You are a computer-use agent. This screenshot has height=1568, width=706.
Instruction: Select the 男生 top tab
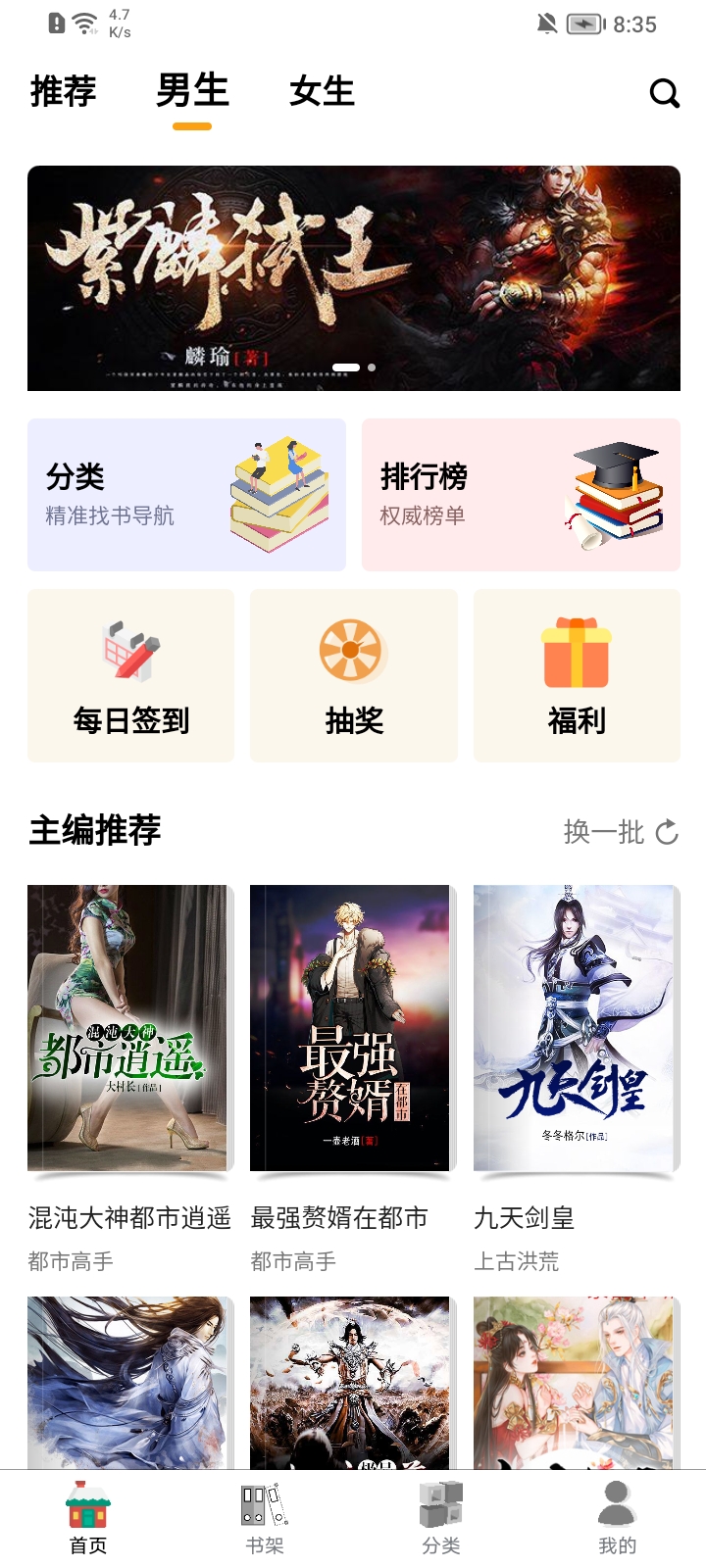pyautogui.click(x=192, y=92)
